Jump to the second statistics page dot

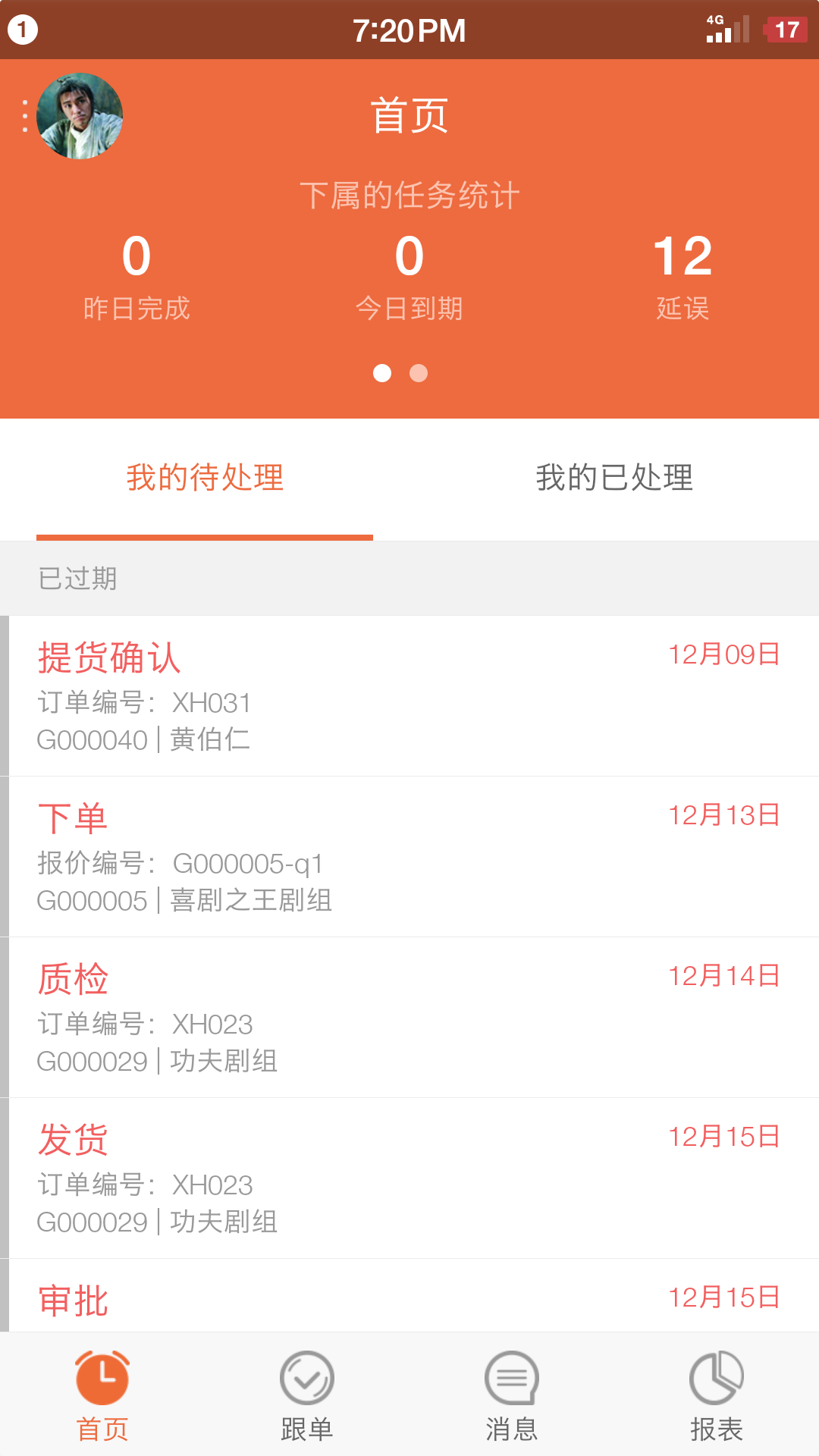pyautogui.click(x=419, y=373)
